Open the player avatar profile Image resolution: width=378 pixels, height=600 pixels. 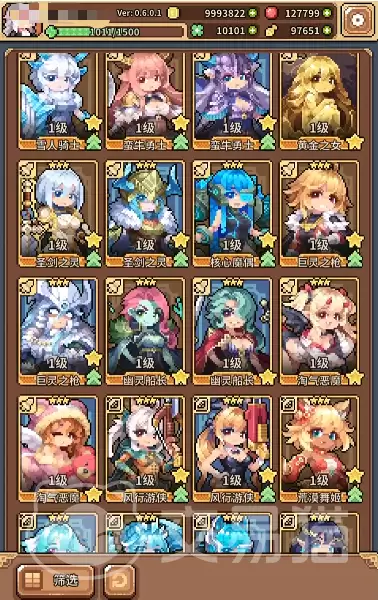pyautogui.click(x=22, y=20)
